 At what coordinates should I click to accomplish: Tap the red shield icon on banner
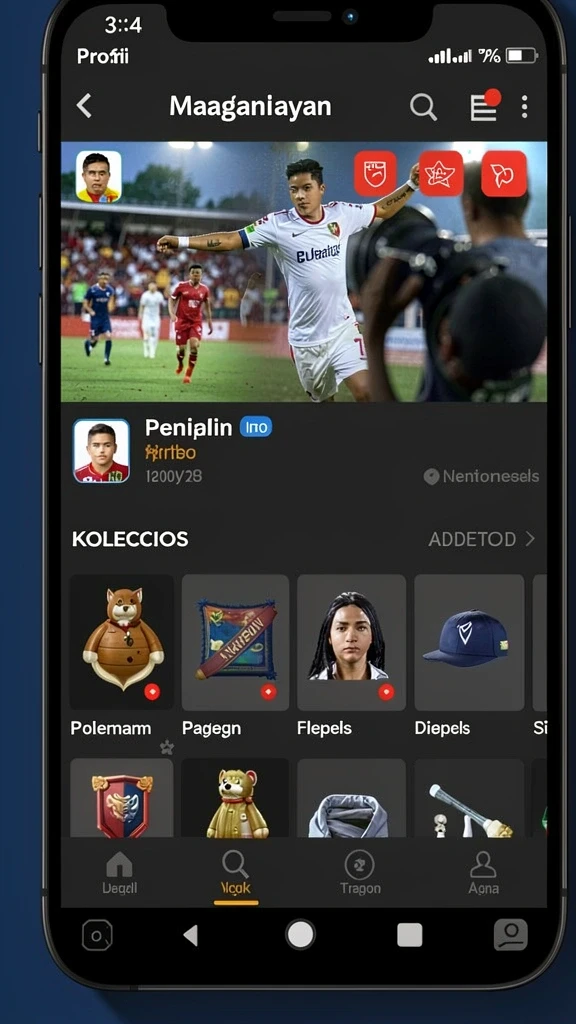pos(375,173)
